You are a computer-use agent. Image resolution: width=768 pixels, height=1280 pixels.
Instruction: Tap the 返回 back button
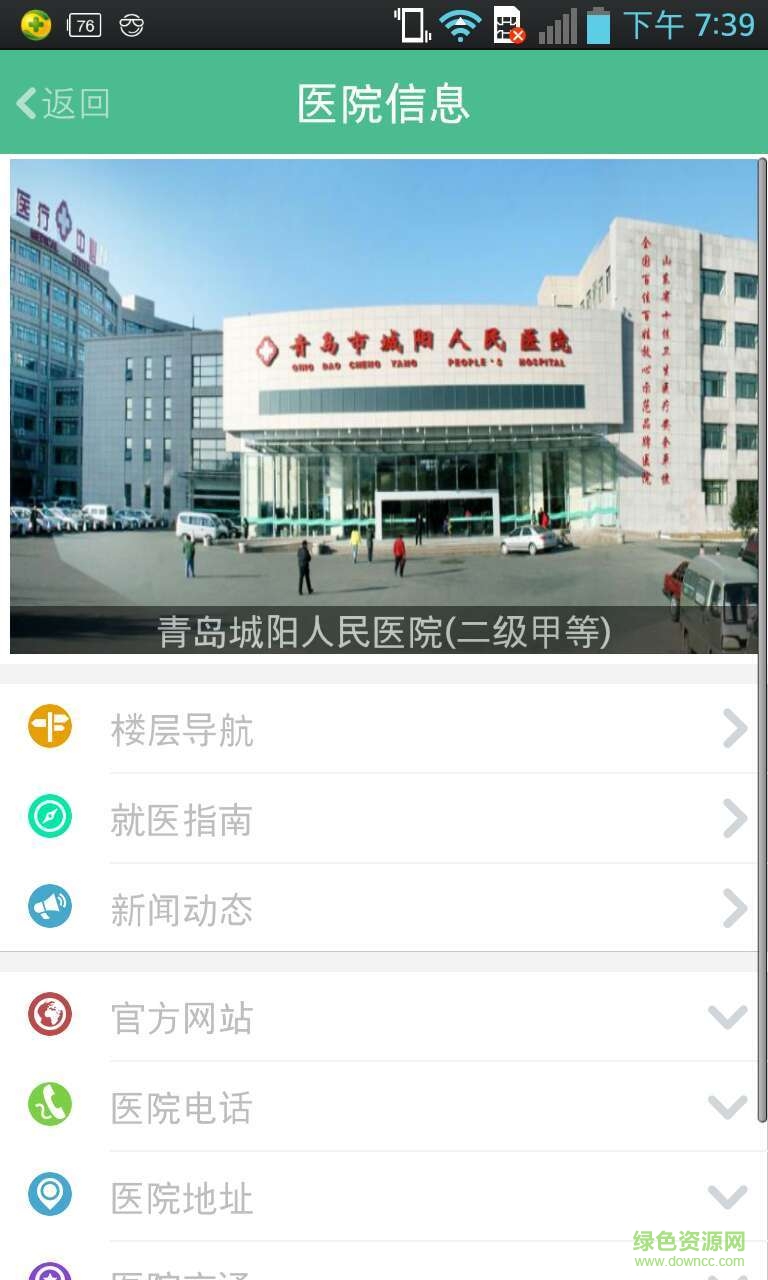[x=60, y=102]
